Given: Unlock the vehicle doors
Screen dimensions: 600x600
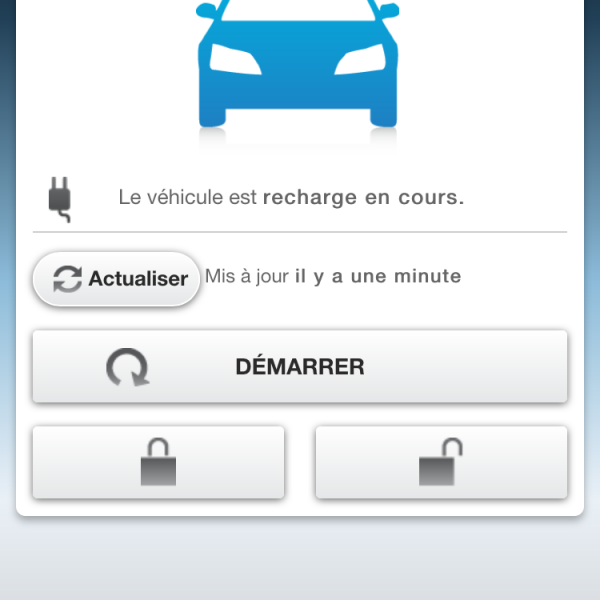Looking at the screenshot, I should pyautogui.click(x=441, y=463).
